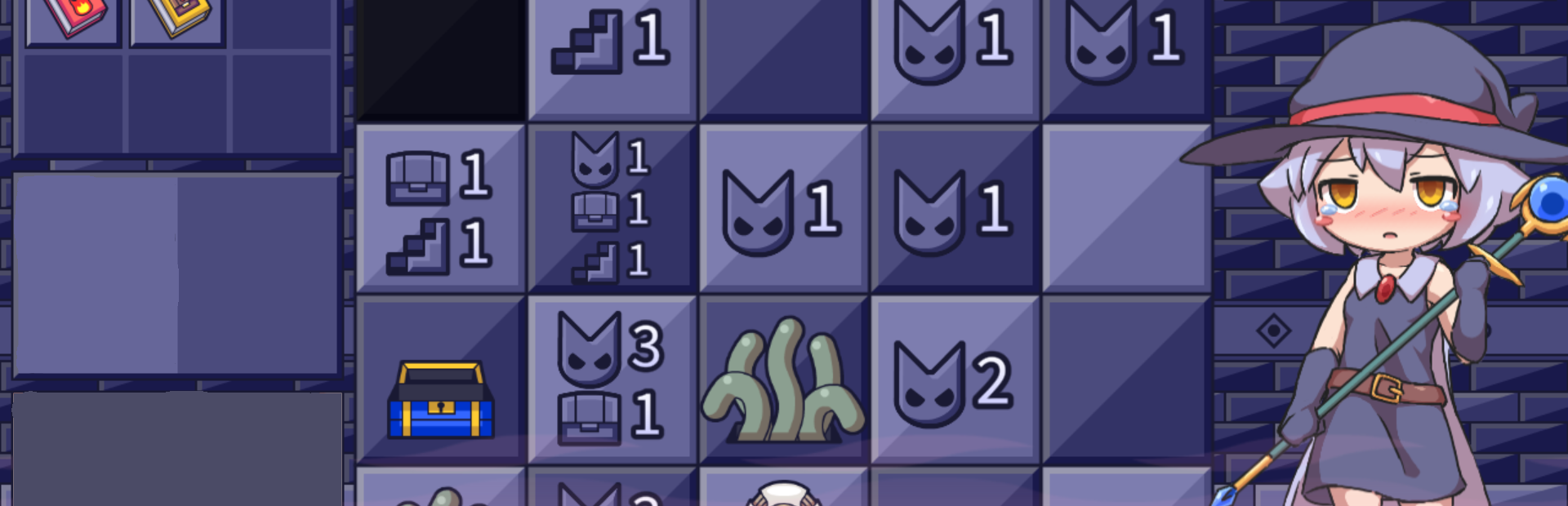
Task: Reveal the dark unexplored tile
Action: (441, 57)
